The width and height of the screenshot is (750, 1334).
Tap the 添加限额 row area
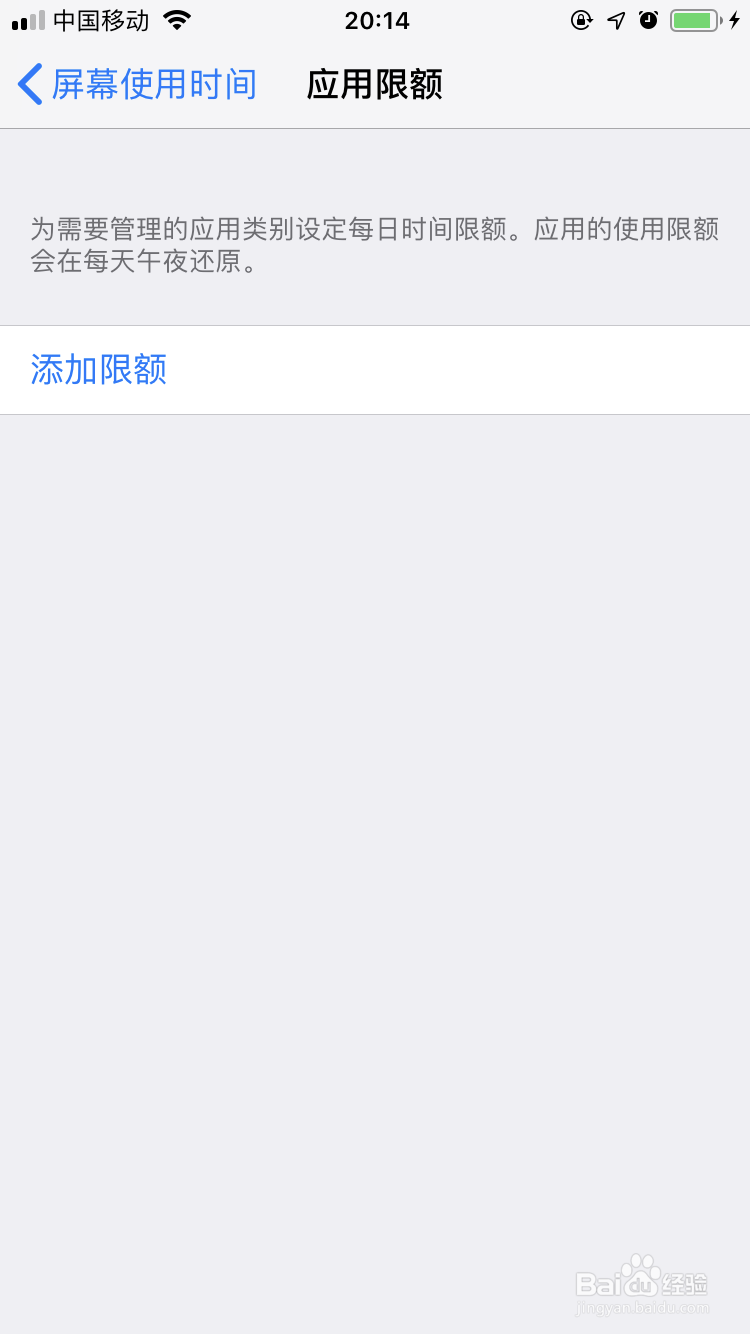(375, 370)
